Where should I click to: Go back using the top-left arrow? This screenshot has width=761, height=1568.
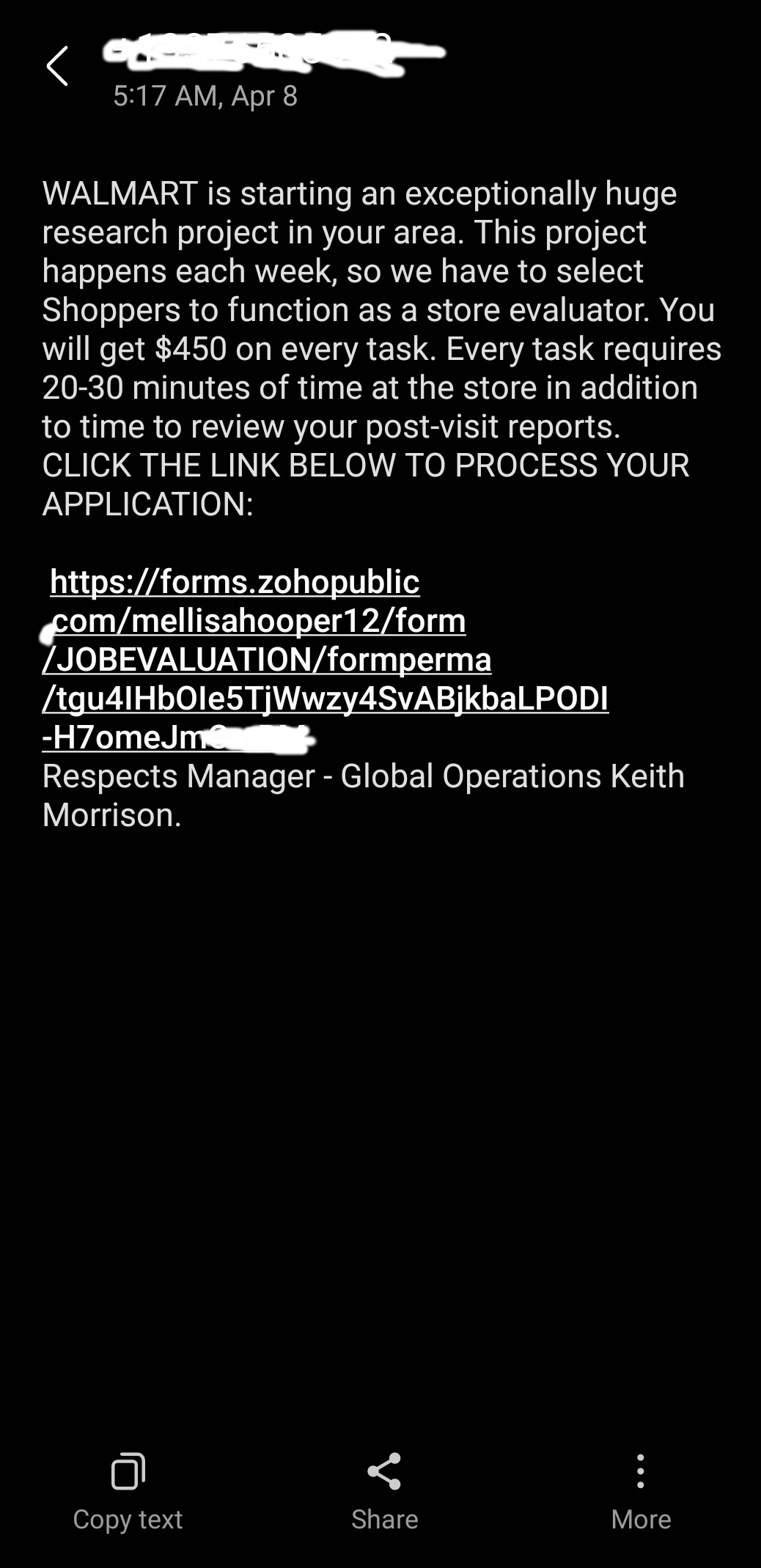coord(57,67)
